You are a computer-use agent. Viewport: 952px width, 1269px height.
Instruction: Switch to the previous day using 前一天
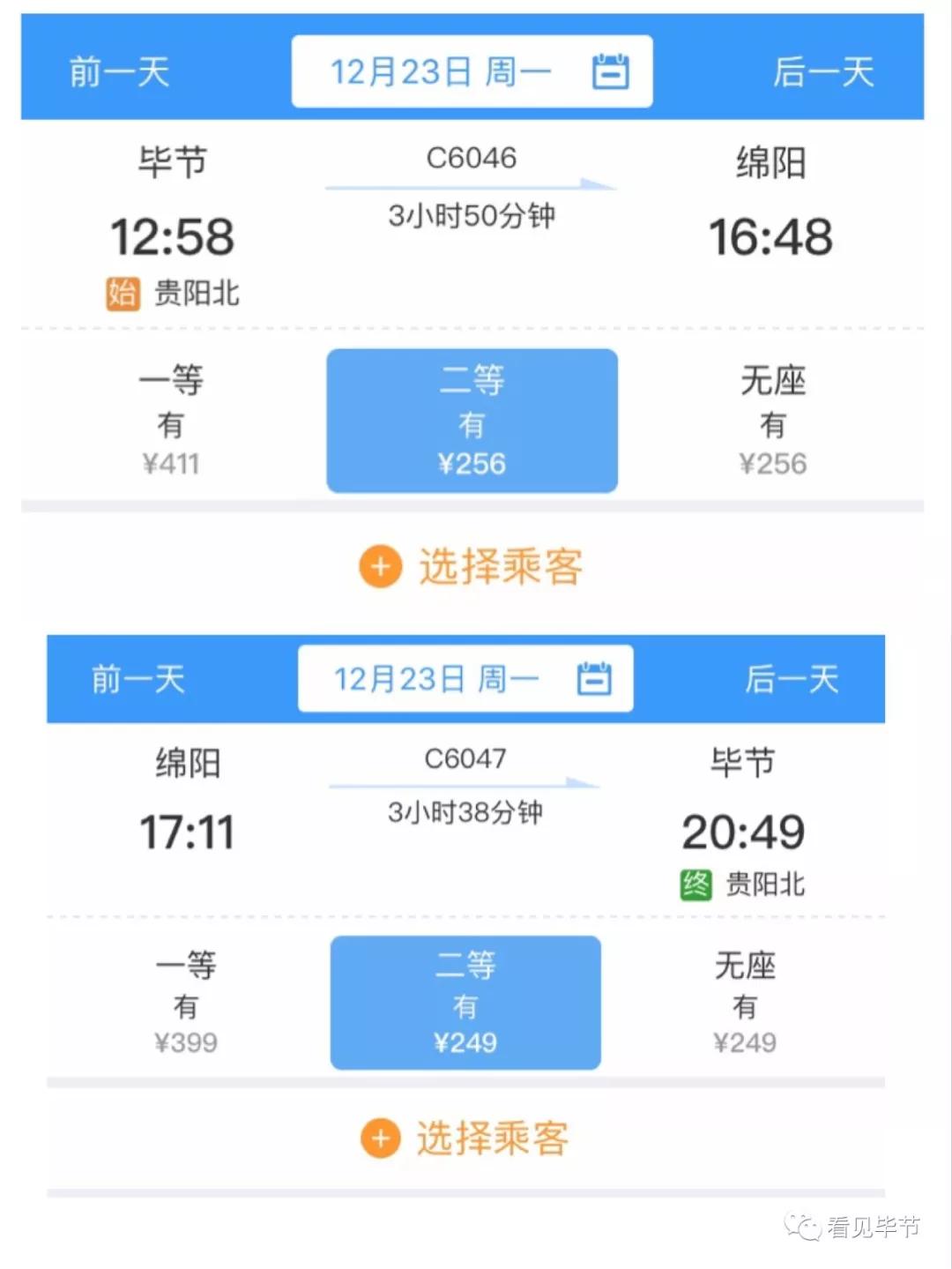pos(119,71)
